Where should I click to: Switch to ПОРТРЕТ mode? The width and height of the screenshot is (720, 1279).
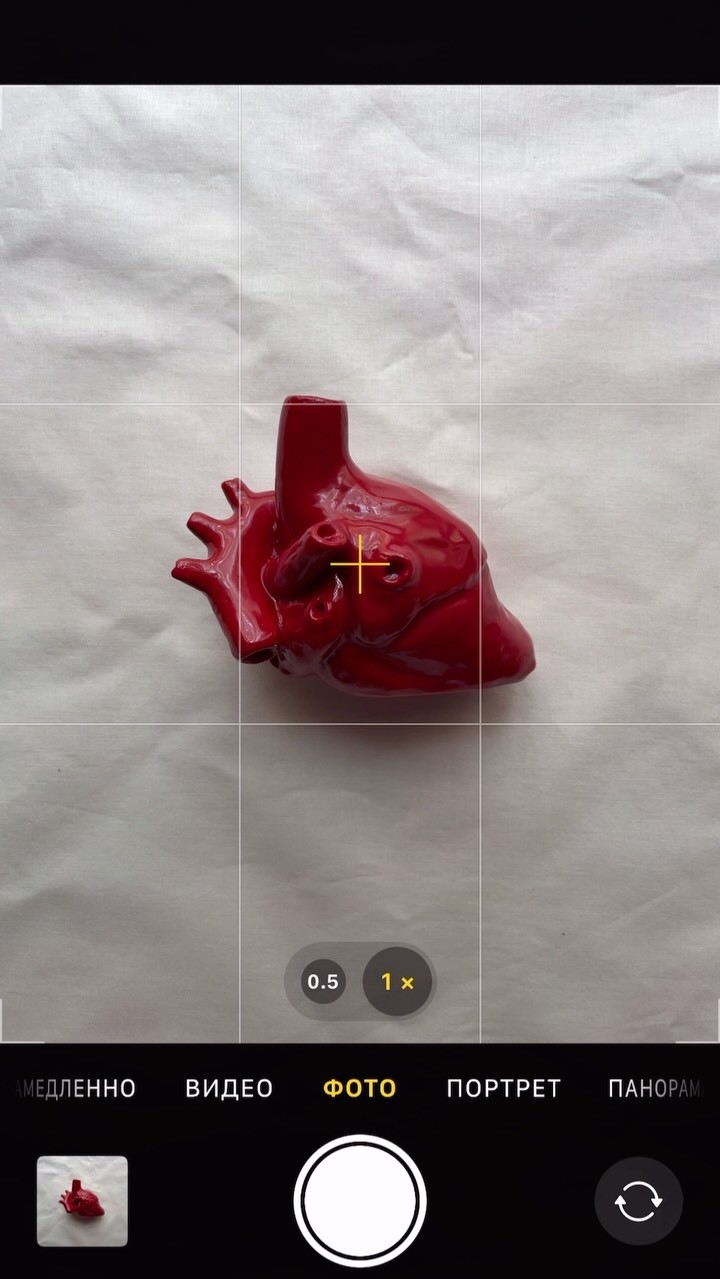click(x=503, y=1088)
